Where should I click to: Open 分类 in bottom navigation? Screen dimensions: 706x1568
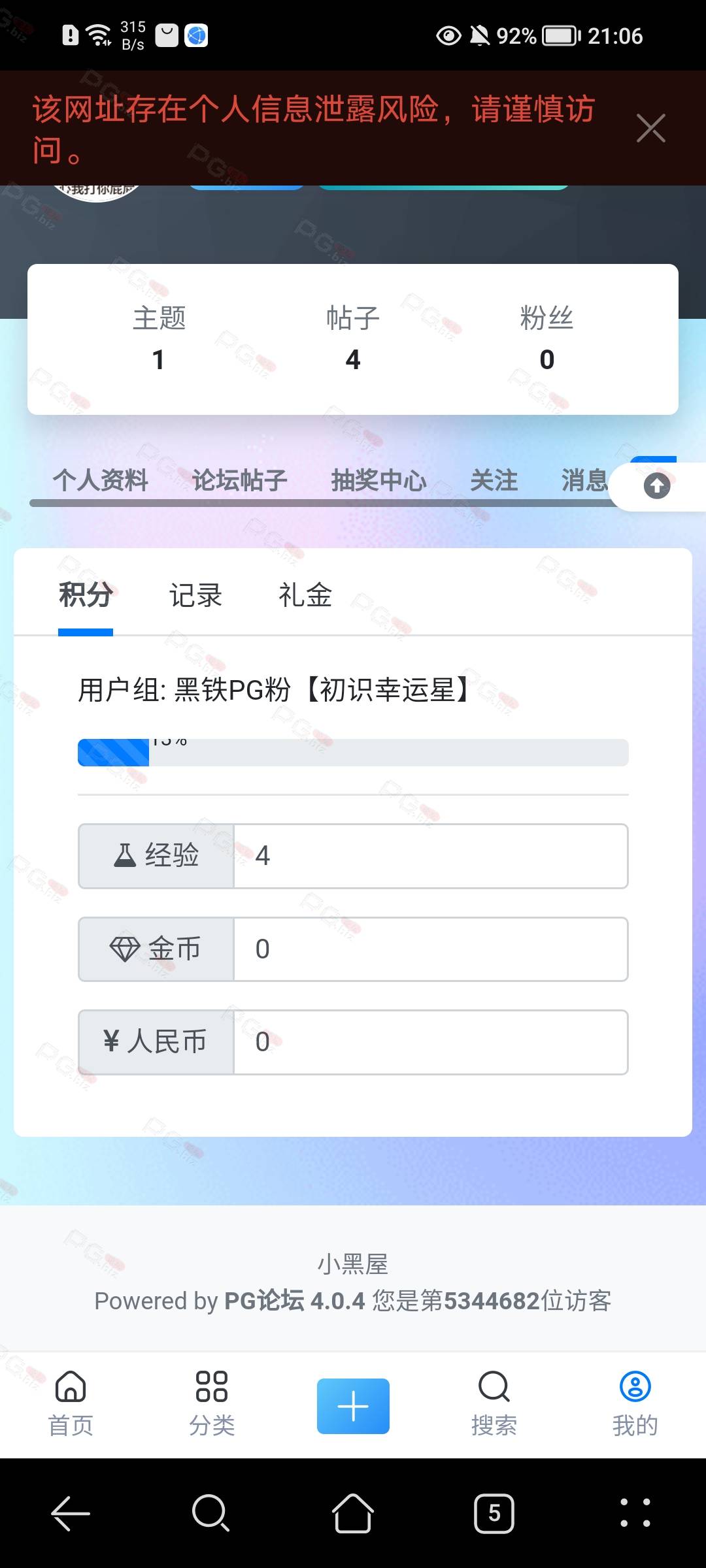click(x=212, y=1404)
